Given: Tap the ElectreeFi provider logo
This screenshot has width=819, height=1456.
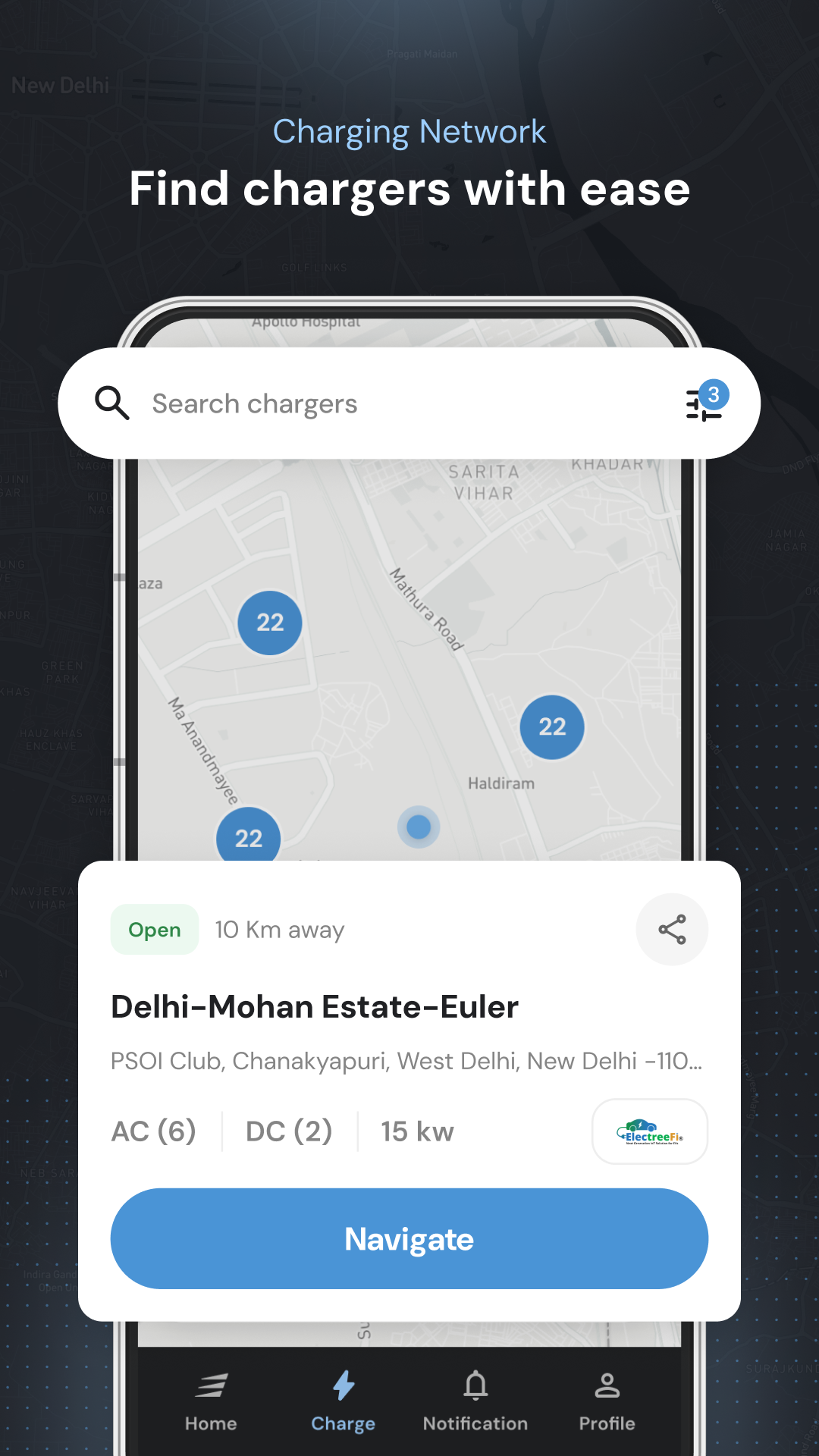Looking at the screenshot, I should [649, 1131].
